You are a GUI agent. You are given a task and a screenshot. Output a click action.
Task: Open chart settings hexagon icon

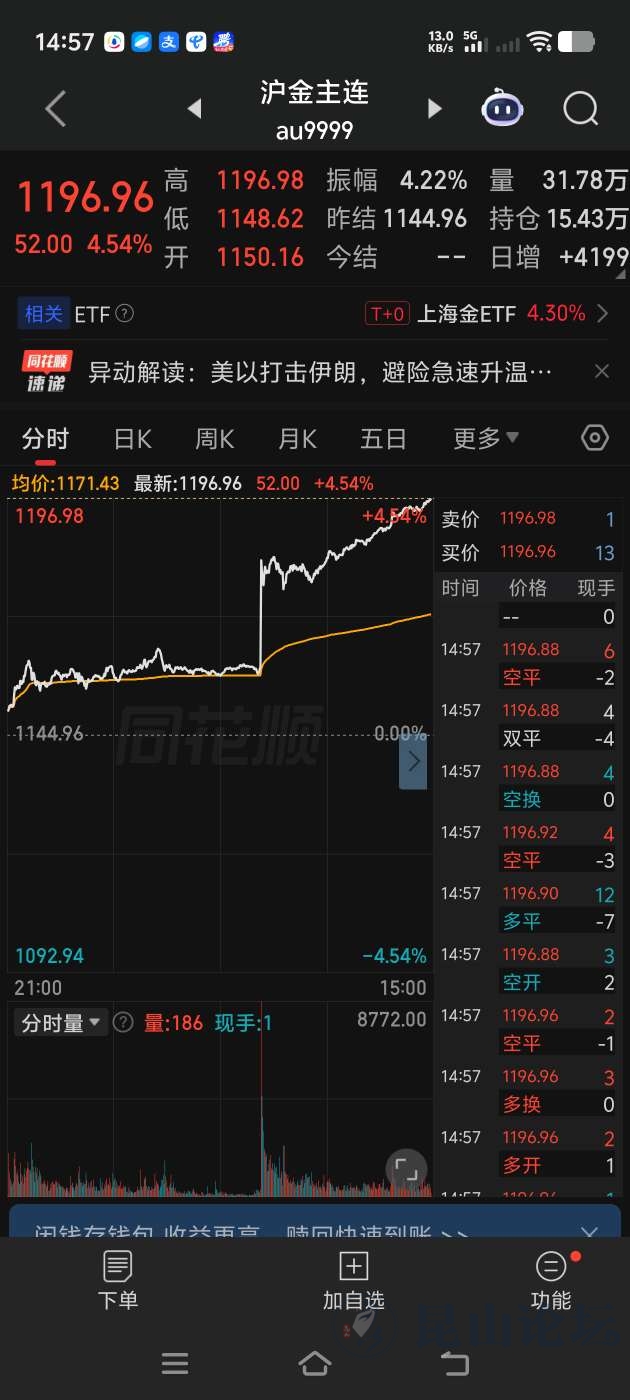[594, 438]
